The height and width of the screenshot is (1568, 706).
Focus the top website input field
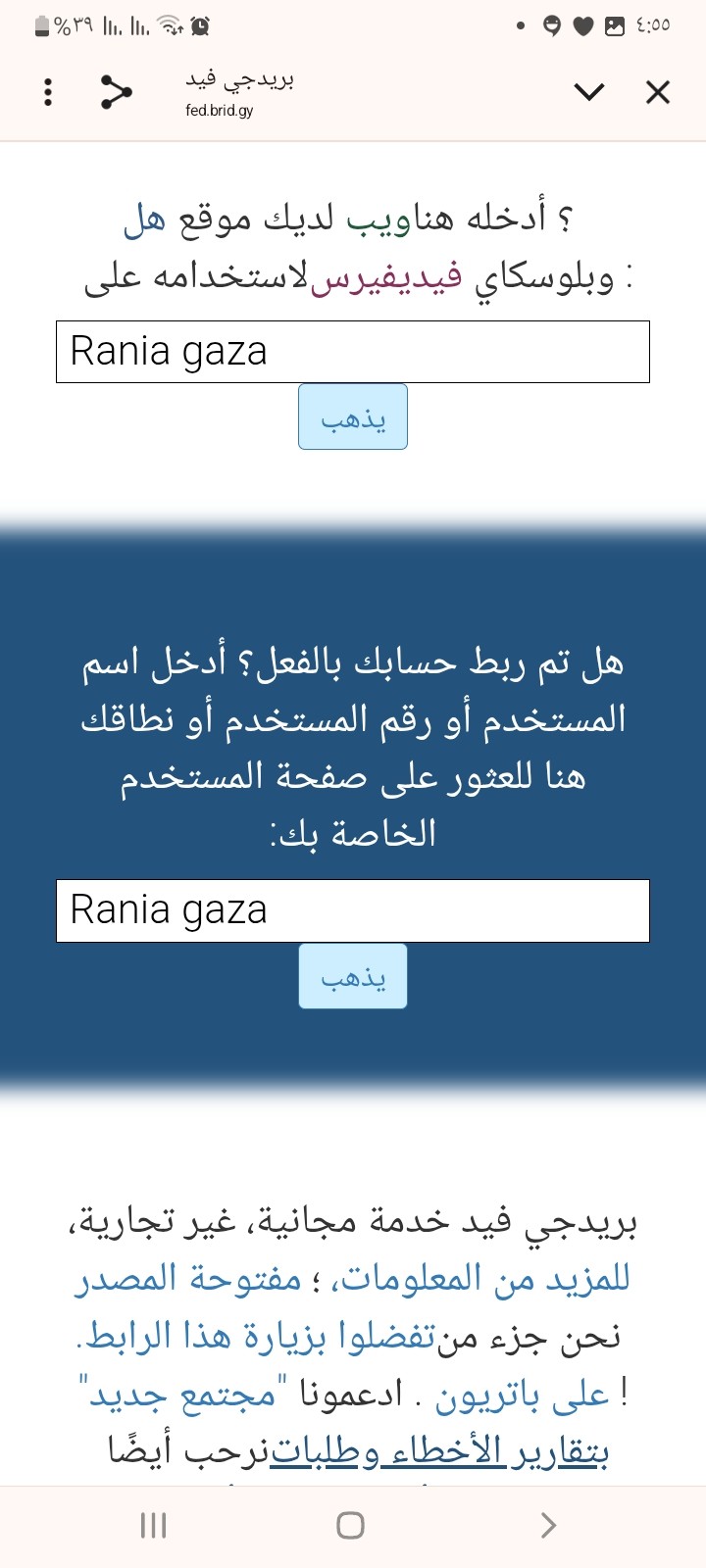[353, 352]
